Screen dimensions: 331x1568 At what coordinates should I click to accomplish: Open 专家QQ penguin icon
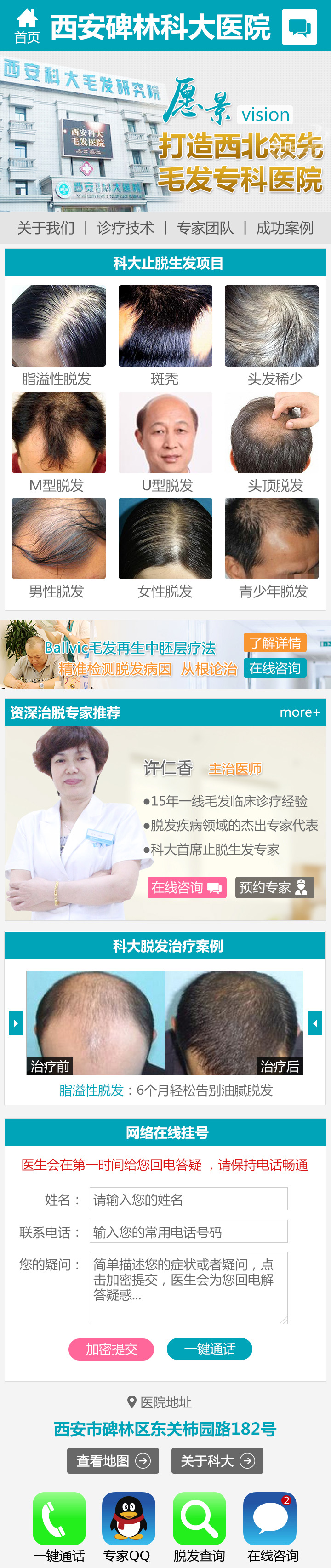point(128,1519)
